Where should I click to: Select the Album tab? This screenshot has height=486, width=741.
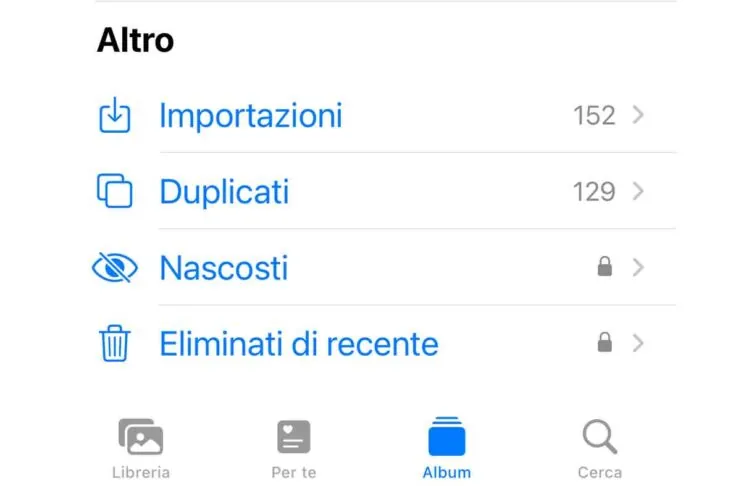[447, 449]
